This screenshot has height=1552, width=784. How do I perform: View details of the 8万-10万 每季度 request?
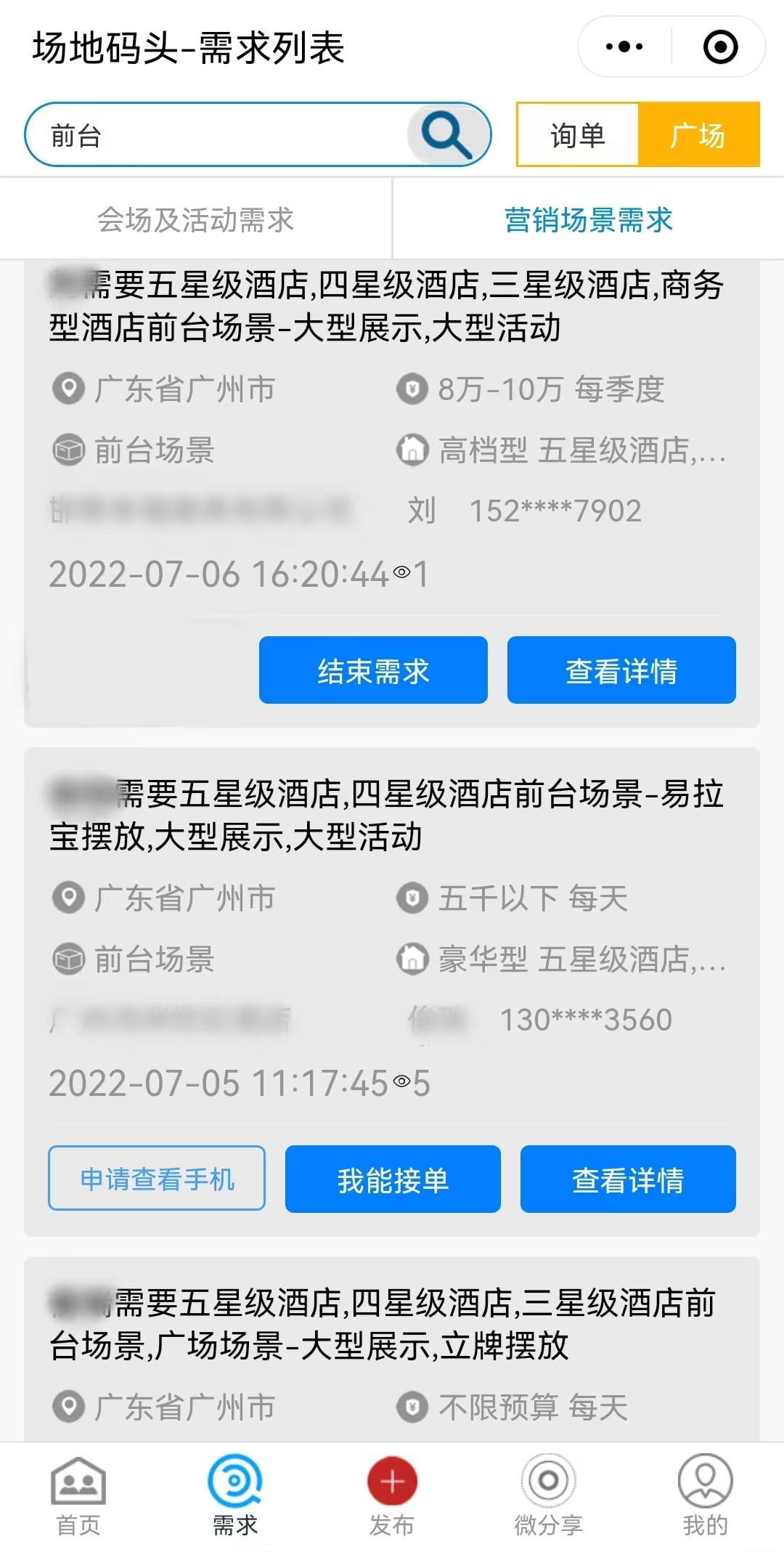(x=621, y=670)
